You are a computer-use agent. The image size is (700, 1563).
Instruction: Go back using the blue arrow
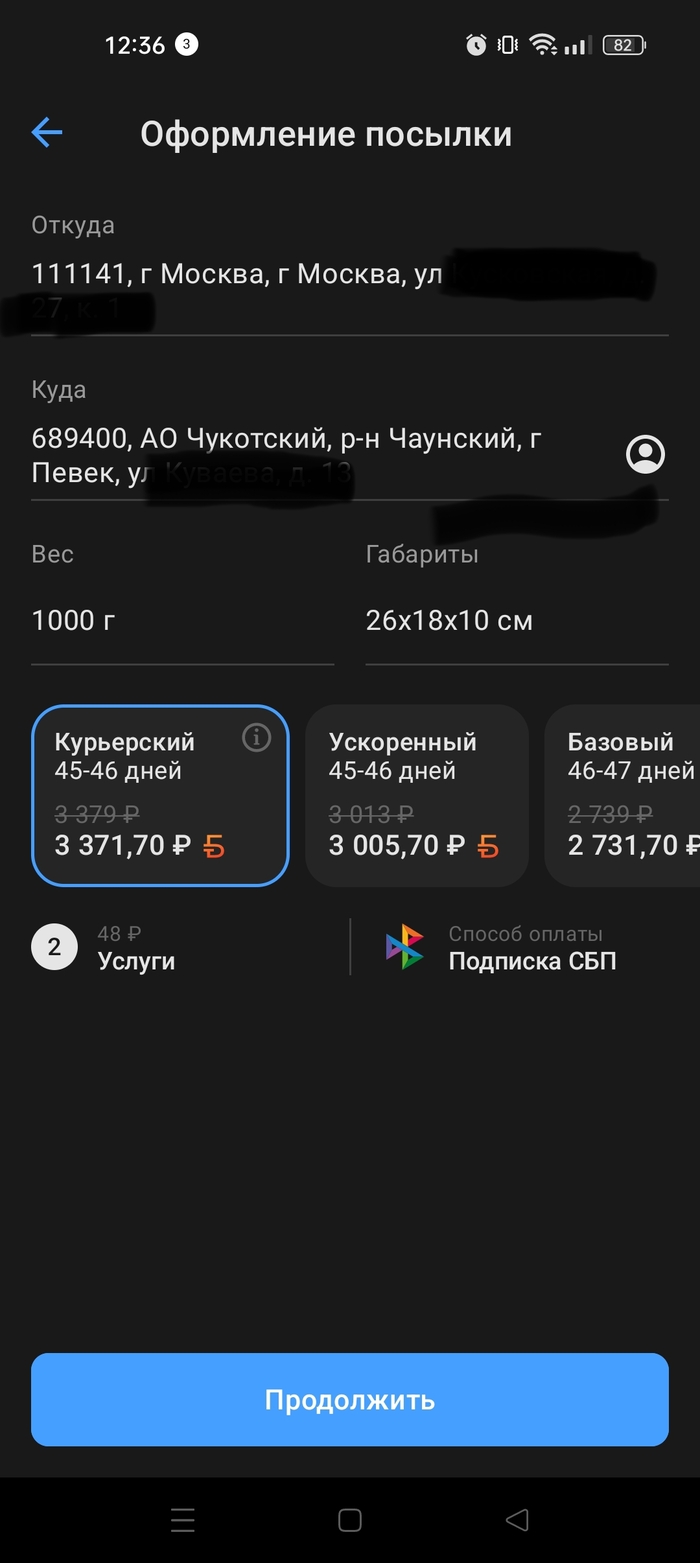(x=47, y=132)
